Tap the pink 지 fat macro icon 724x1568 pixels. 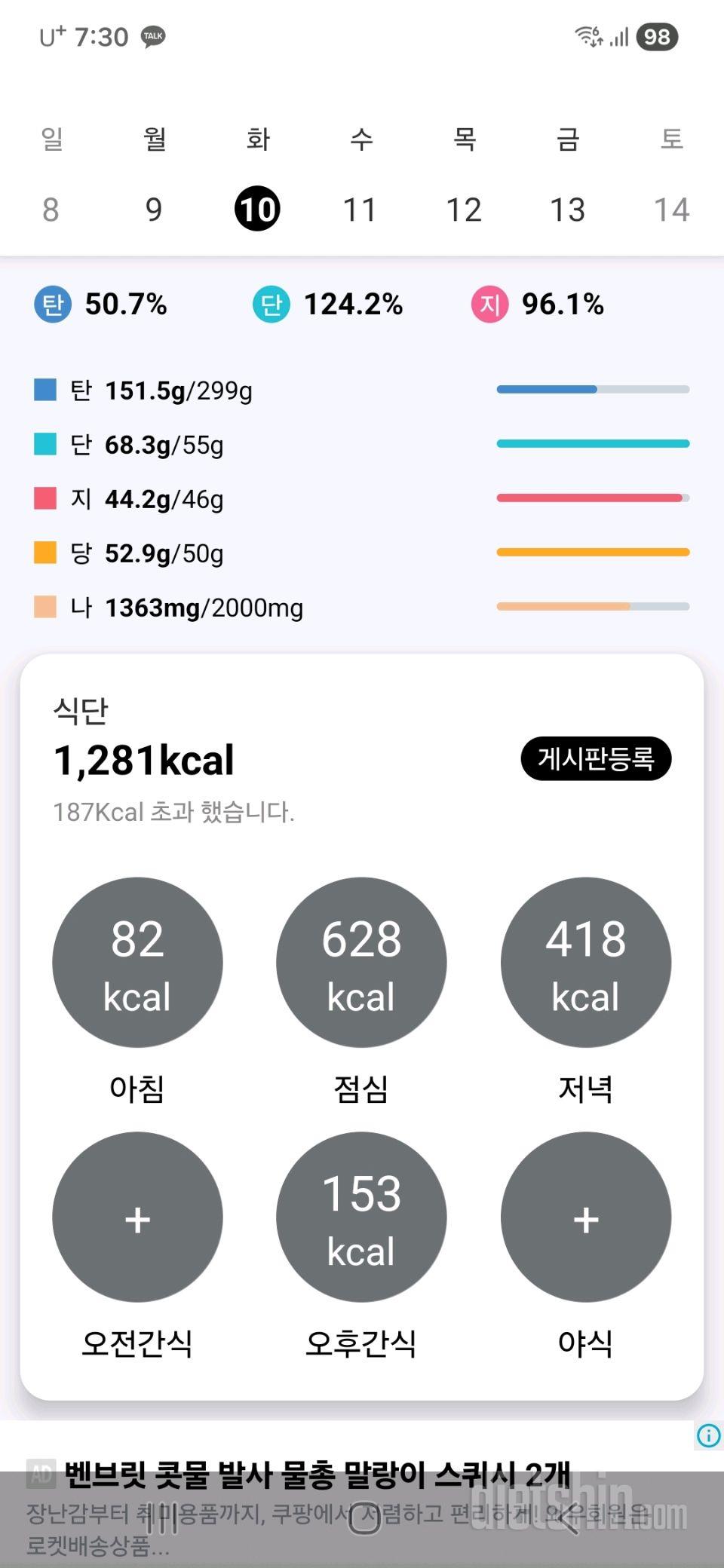[489, 305]
